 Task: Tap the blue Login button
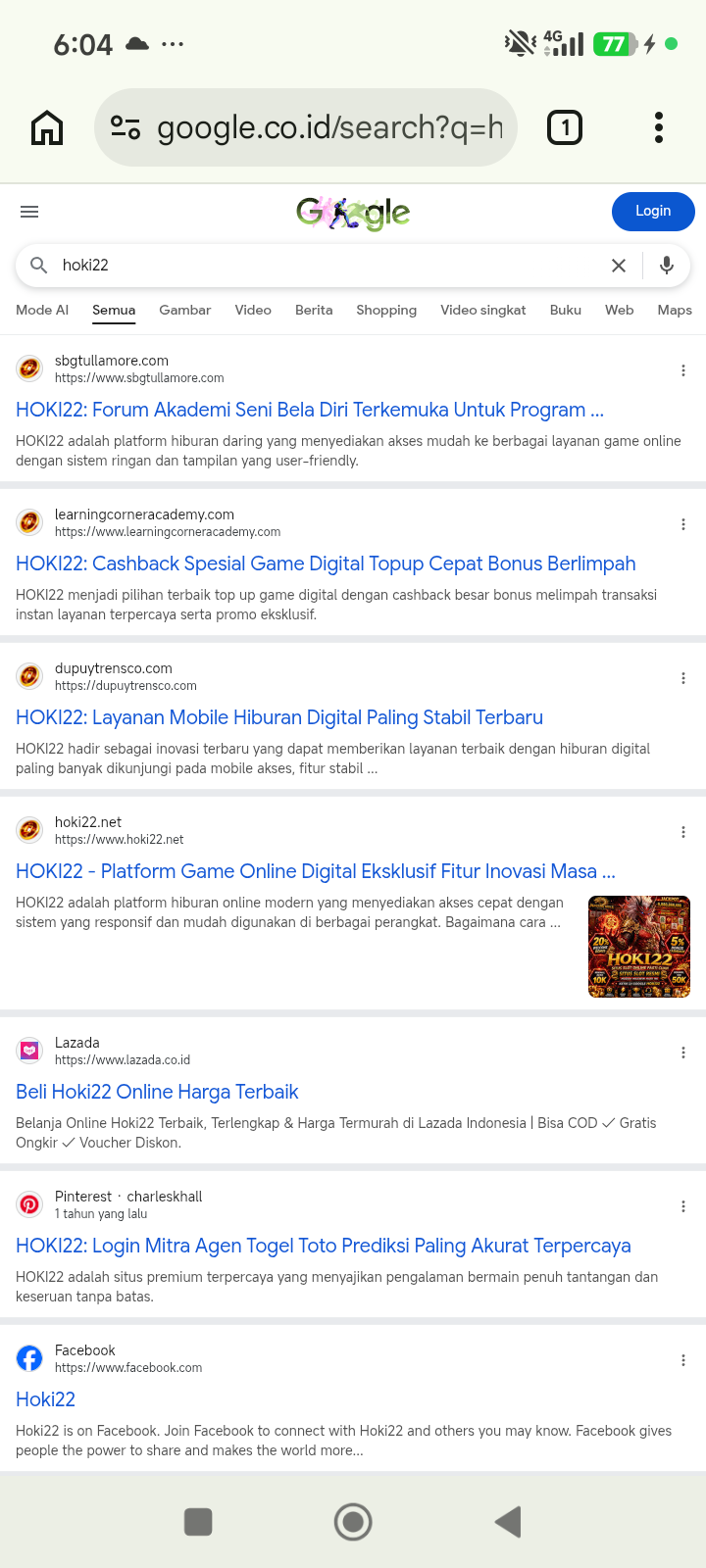point(653,212)
